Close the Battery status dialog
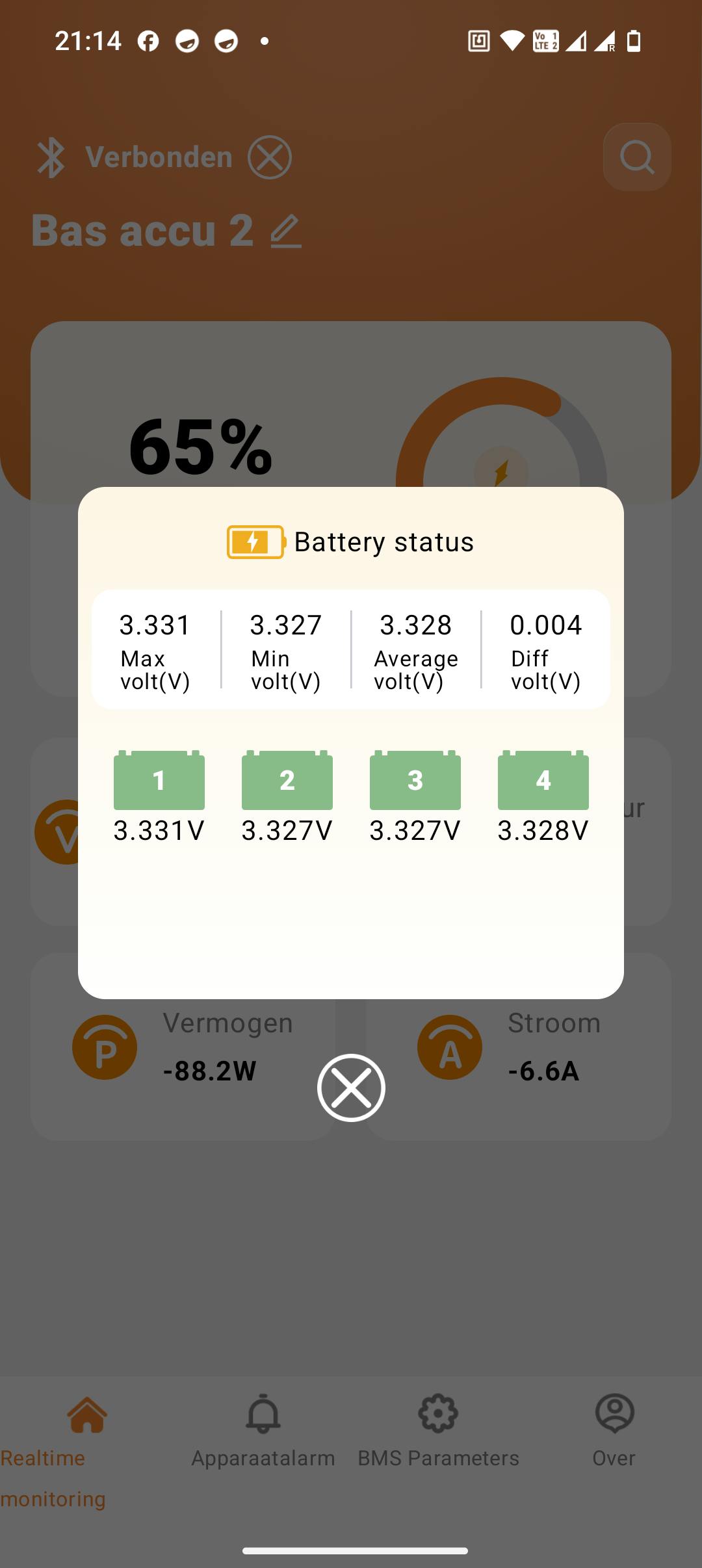The width and height of the screenshot is (702, 1568). click(351, 1088)
